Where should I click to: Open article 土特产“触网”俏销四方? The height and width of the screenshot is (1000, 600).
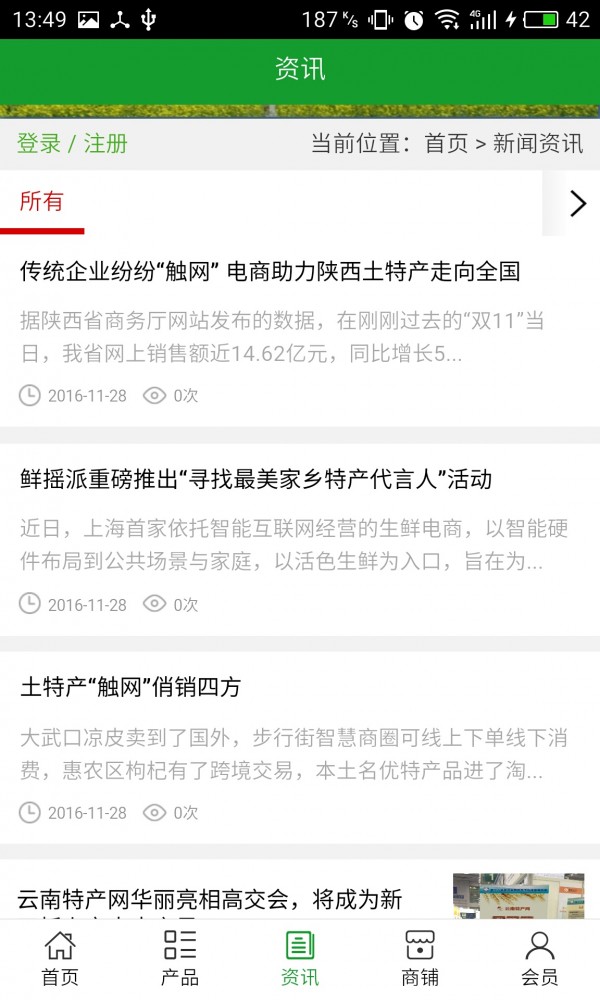[130, 687]
